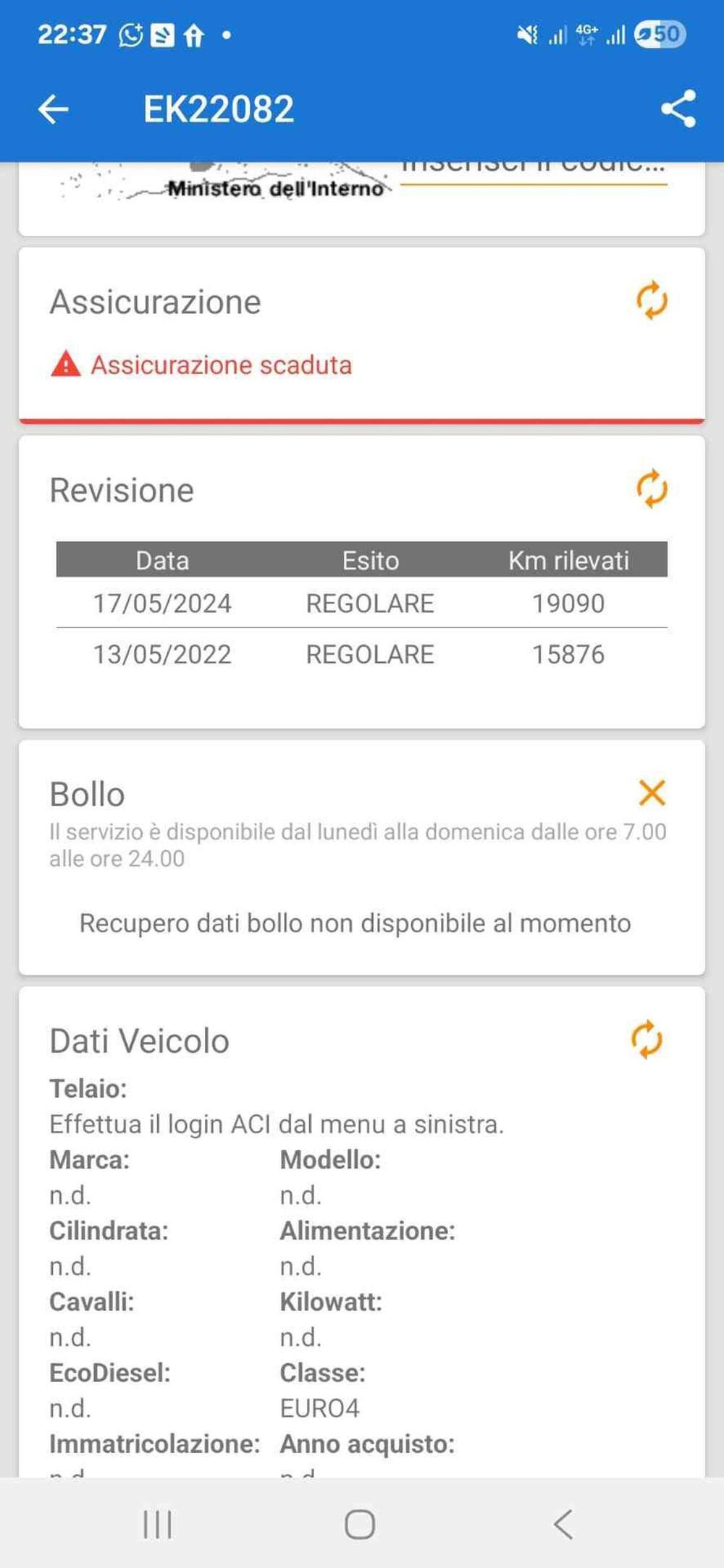Image resolution: width=724 pixels, height=1568 pixels.
Task: Open the Dati Veicolo section header
Action: [x=139, y=1041]
